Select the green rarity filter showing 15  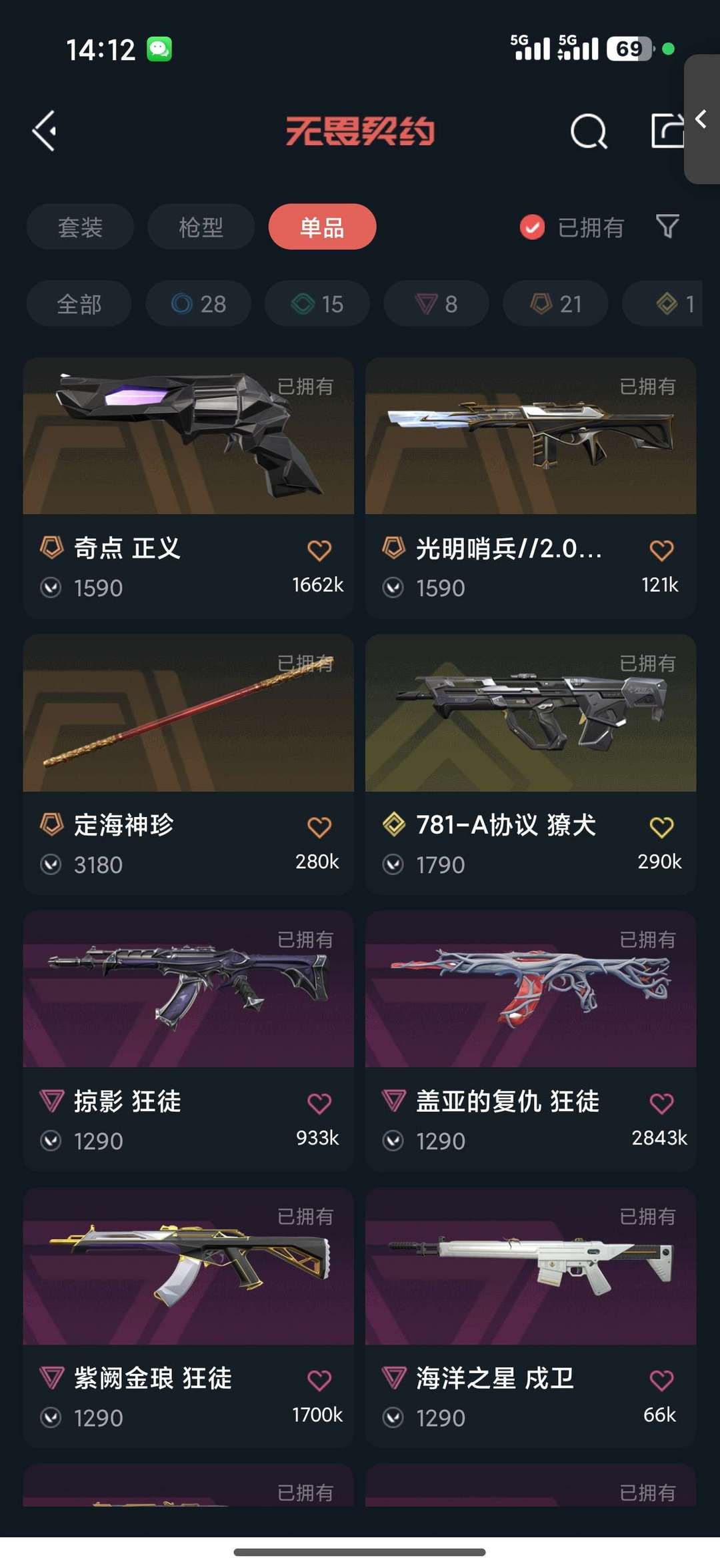tap(316, 303)
